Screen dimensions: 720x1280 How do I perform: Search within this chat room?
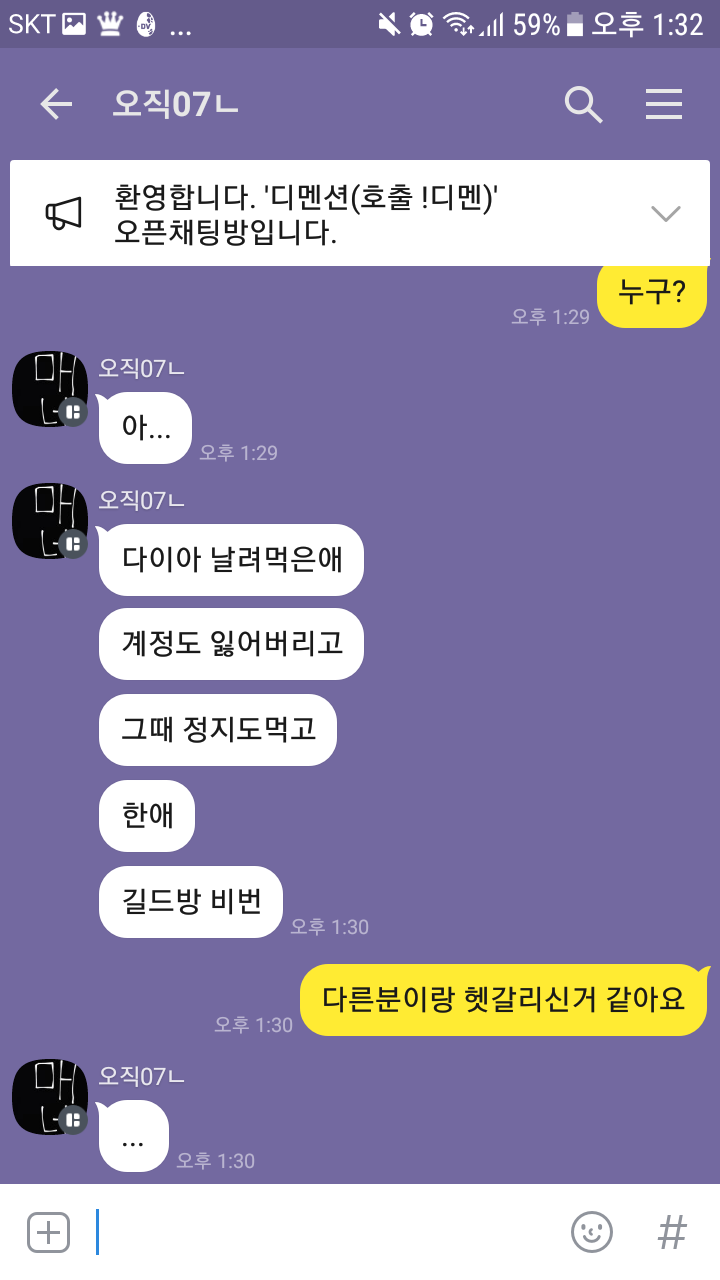(583, 104)
